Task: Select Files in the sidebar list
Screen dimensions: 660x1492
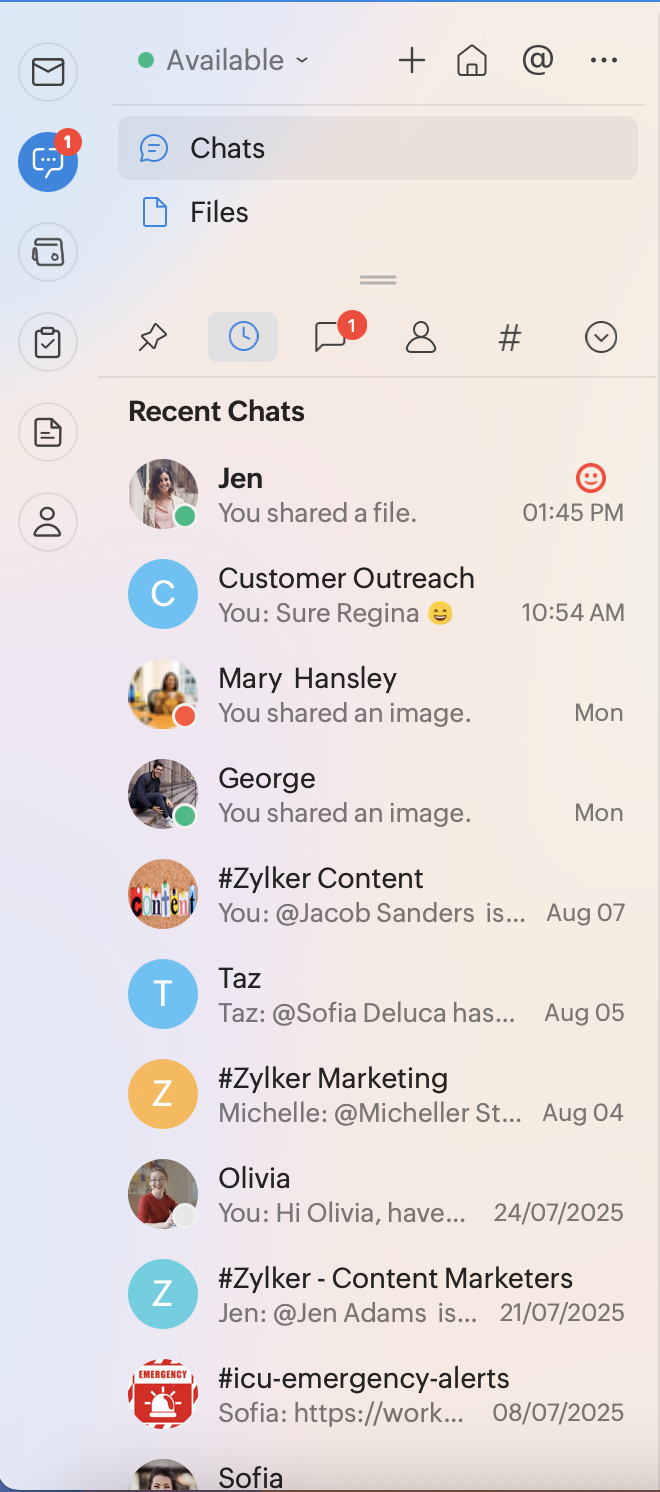Action: click(x=219, y=212)
